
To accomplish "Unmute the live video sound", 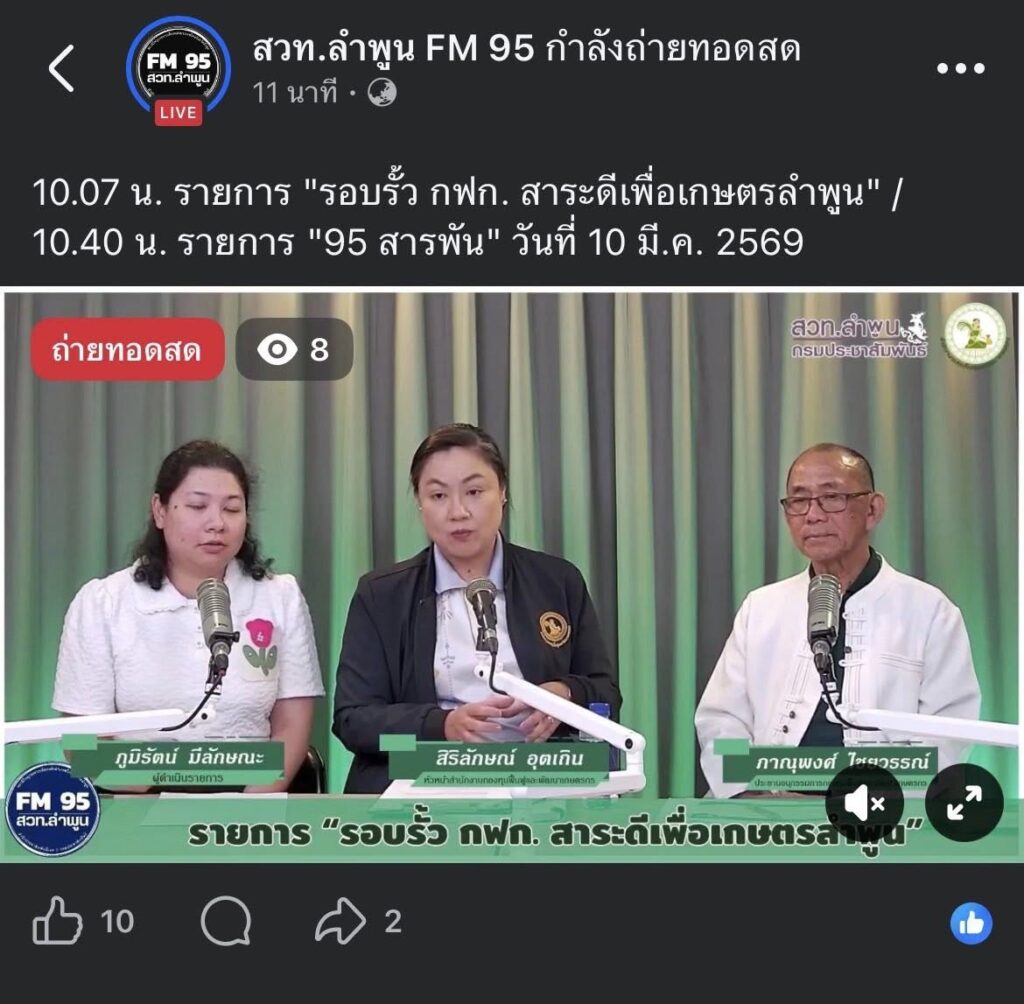I will click(x=864, y=803).
